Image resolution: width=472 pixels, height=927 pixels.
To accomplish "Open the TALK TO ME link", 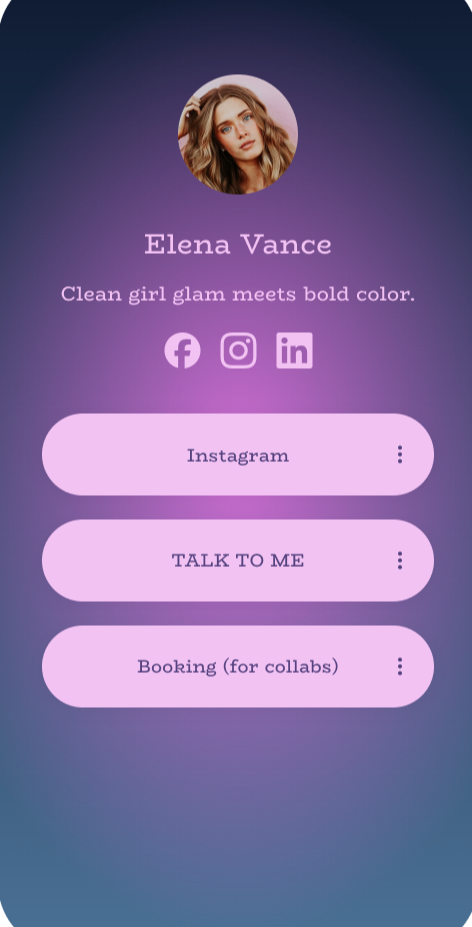I will pyautogui.click(x=238, y=560).
